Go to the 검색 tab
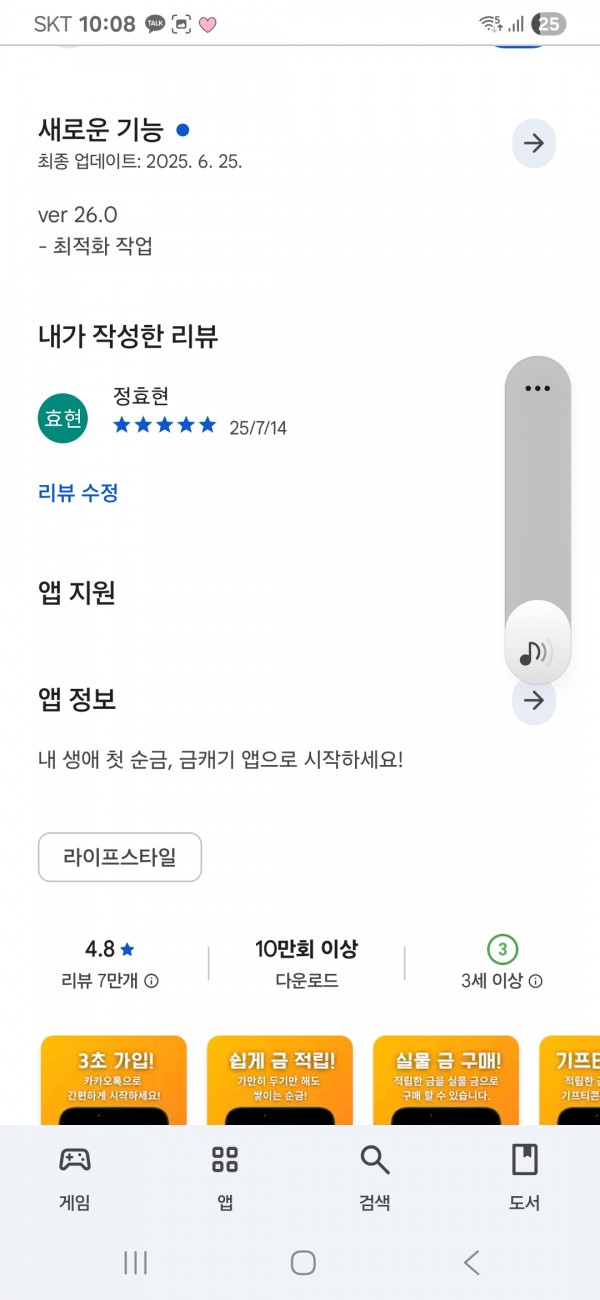The height and width of the screenshot is (1300, 600). click(375, 1177)
